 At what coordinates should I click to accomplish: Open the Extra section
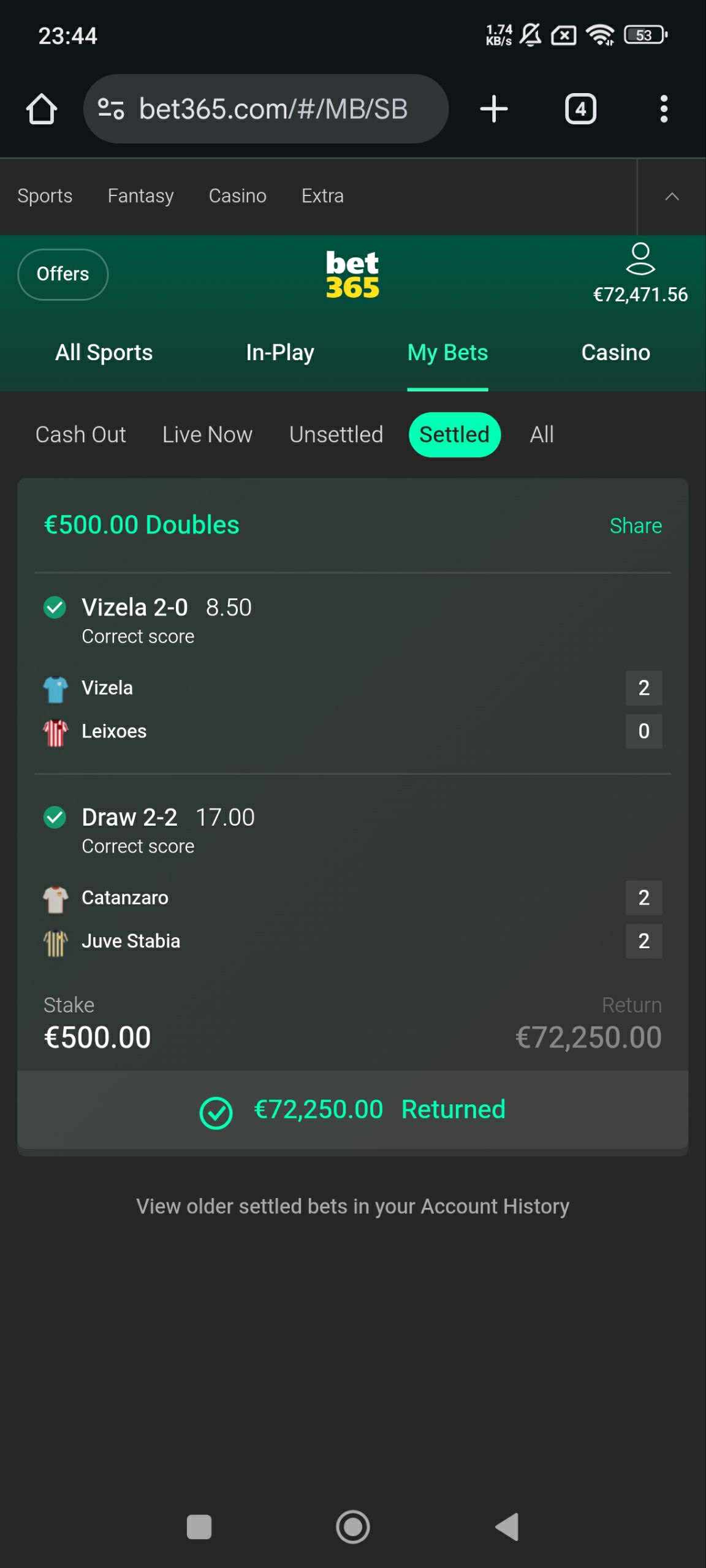322,196
